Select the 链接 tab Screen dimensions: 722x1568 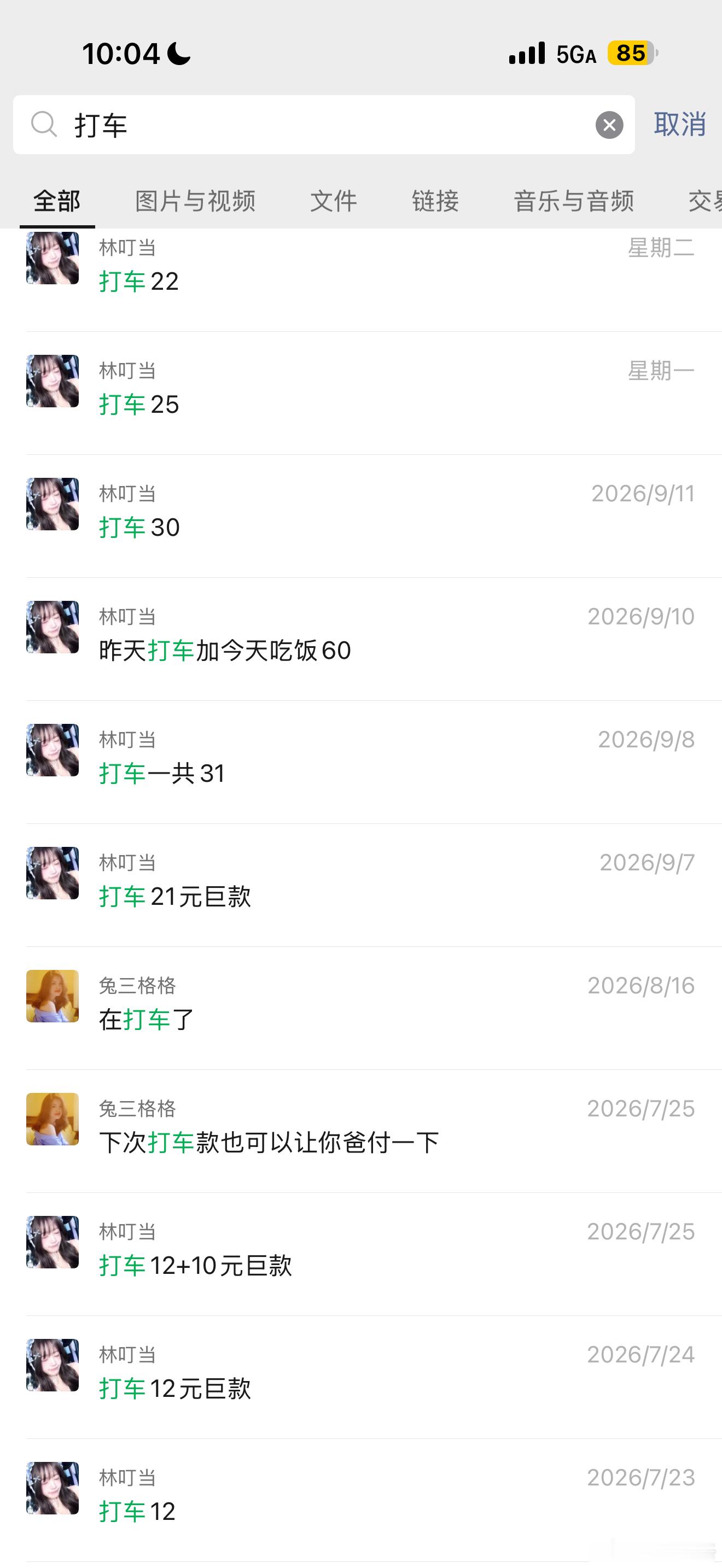435,201
